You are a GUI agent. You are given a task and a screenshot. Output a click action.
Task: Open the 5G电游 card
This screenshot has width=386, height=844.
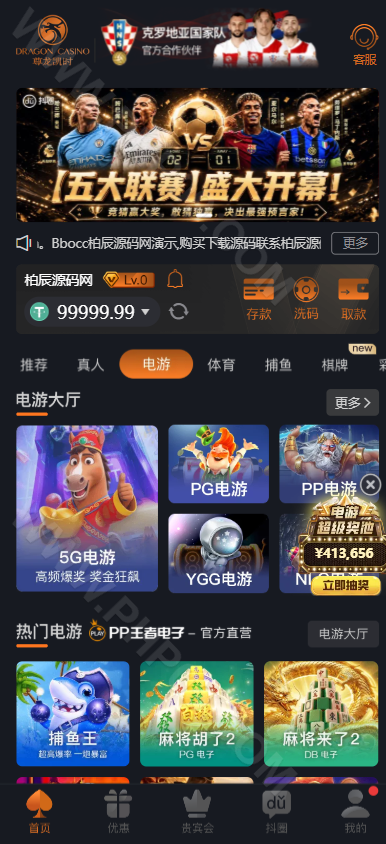(x=87, y=508)
